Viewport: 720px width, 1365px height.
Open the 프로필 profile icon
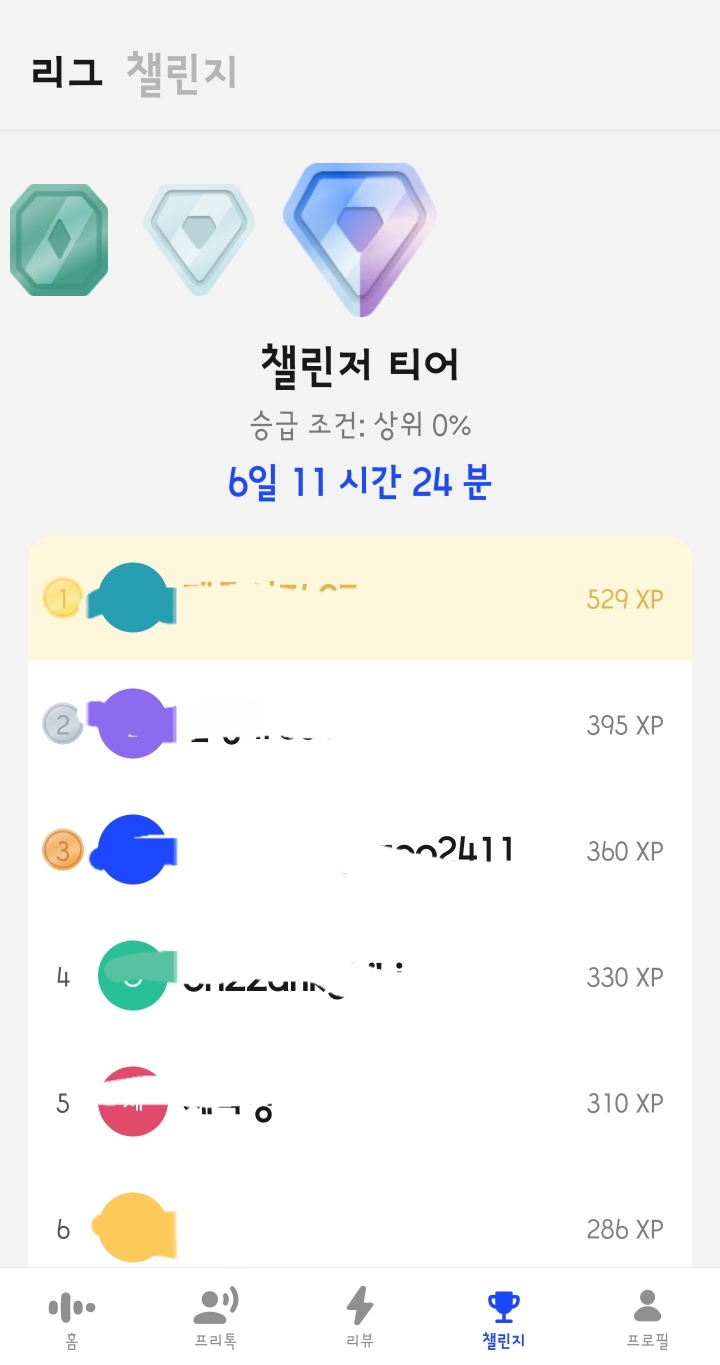coord(647,1313)
